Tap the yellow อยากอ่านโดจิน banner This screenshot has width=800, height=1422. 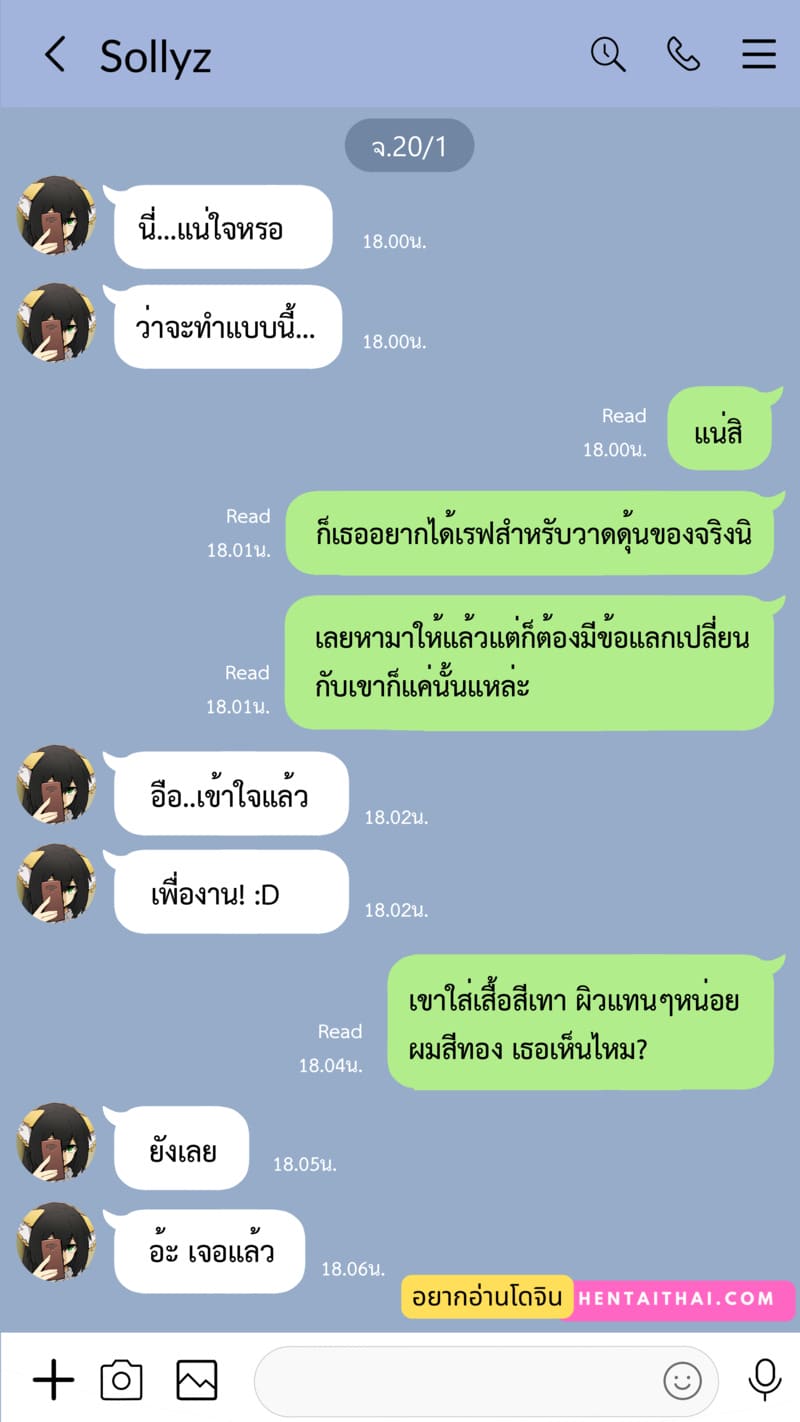click(x=486, y=1297)
